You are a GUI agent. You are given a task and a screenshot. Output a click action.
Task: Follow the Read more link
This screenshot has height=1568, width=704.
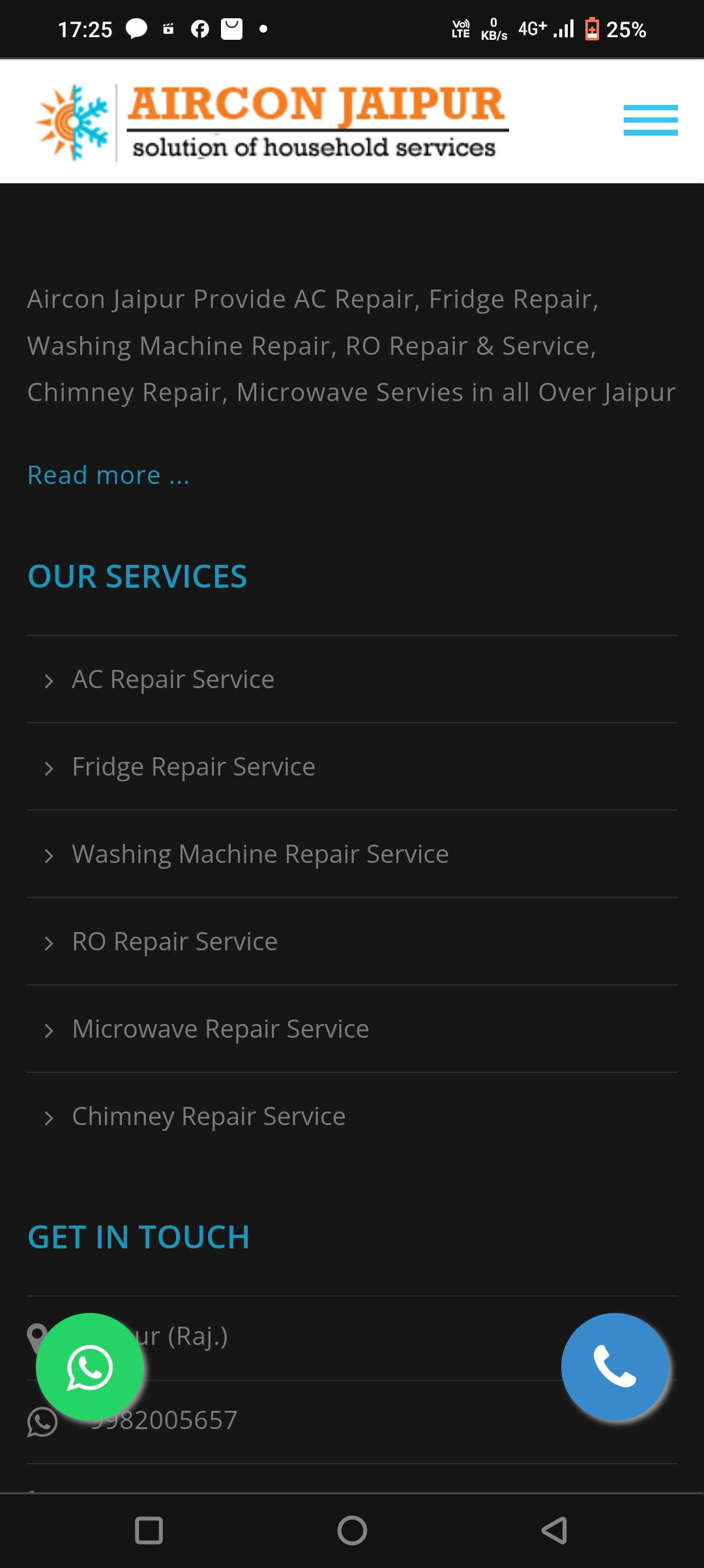point(108,475)
